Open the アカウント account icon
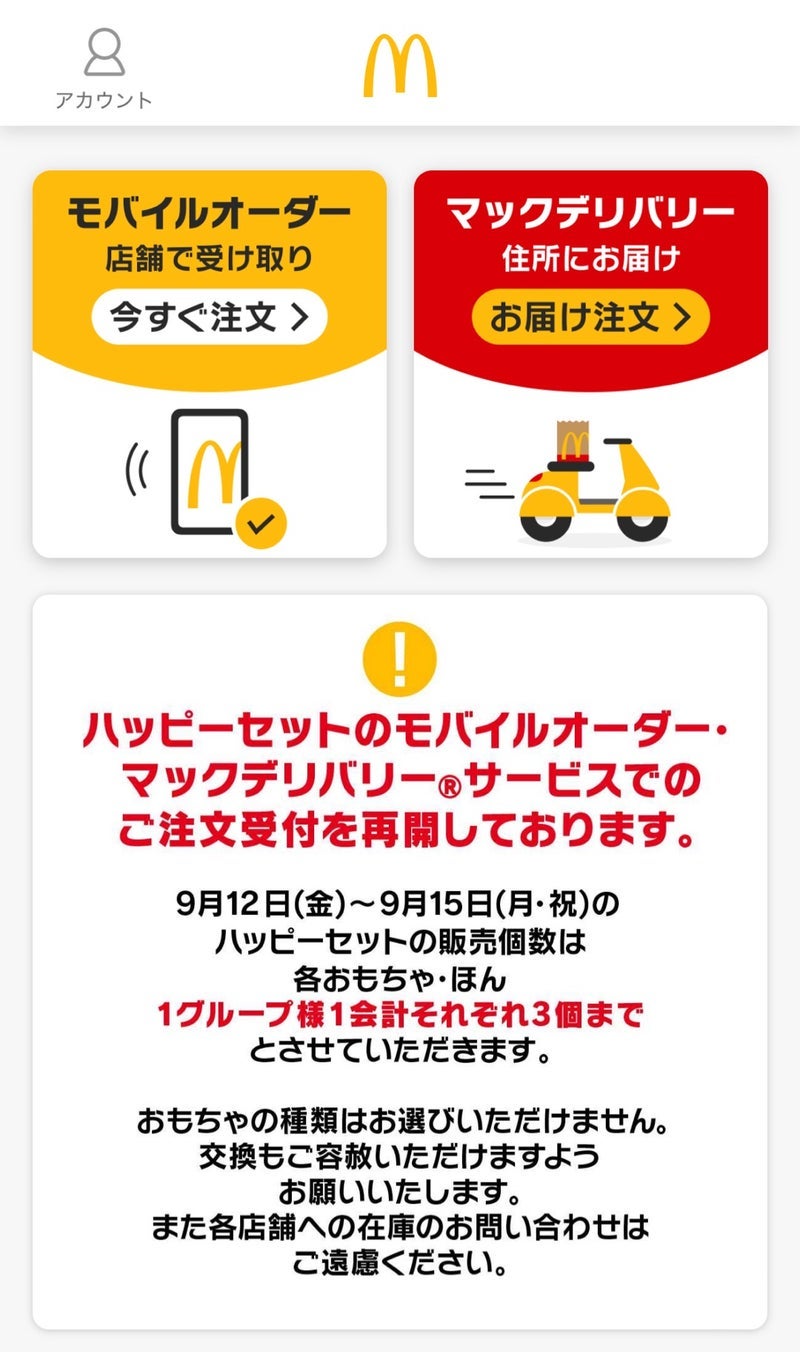Viewport: 800px width, 1352px height. pos(104,65)
